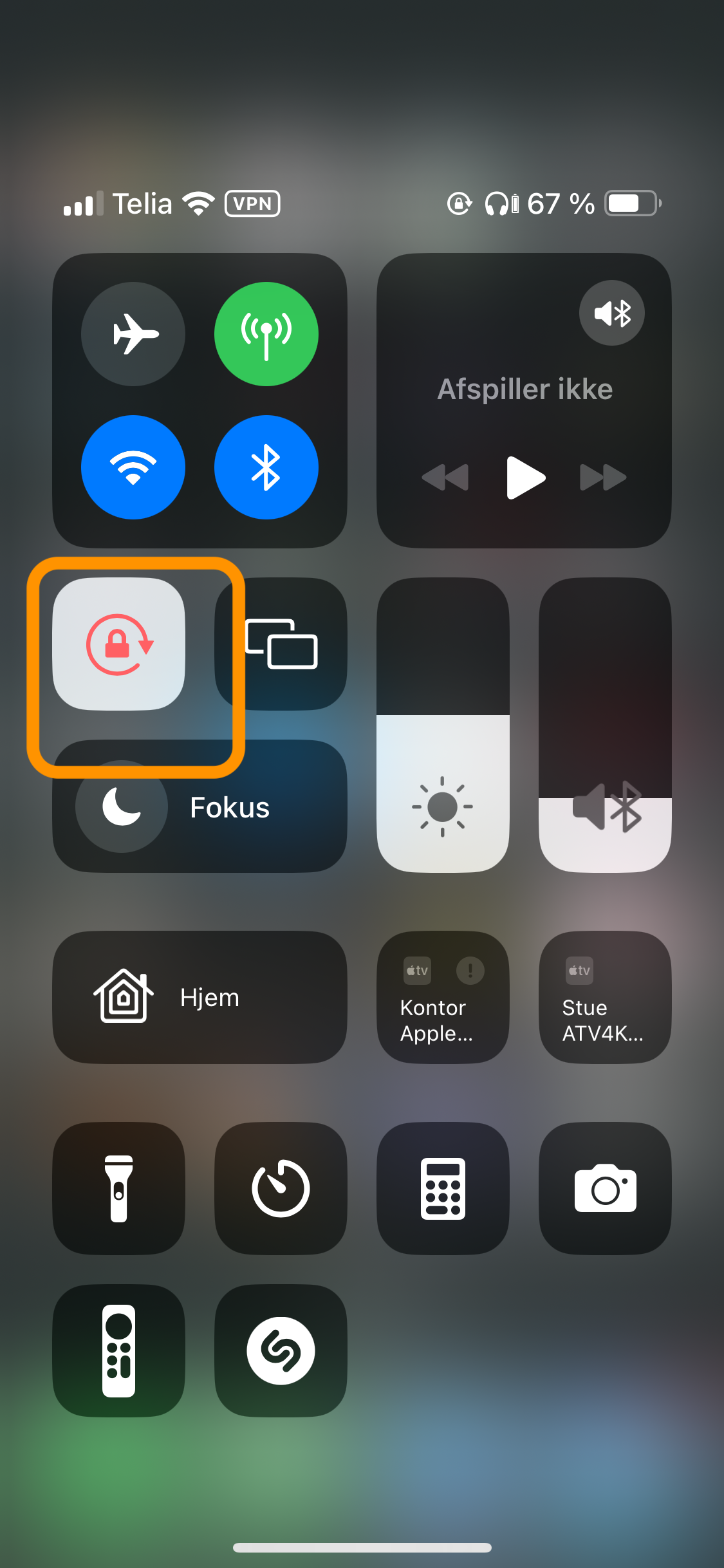Open screen mirroring
The image size is (724, 1568).
(281, 644)
